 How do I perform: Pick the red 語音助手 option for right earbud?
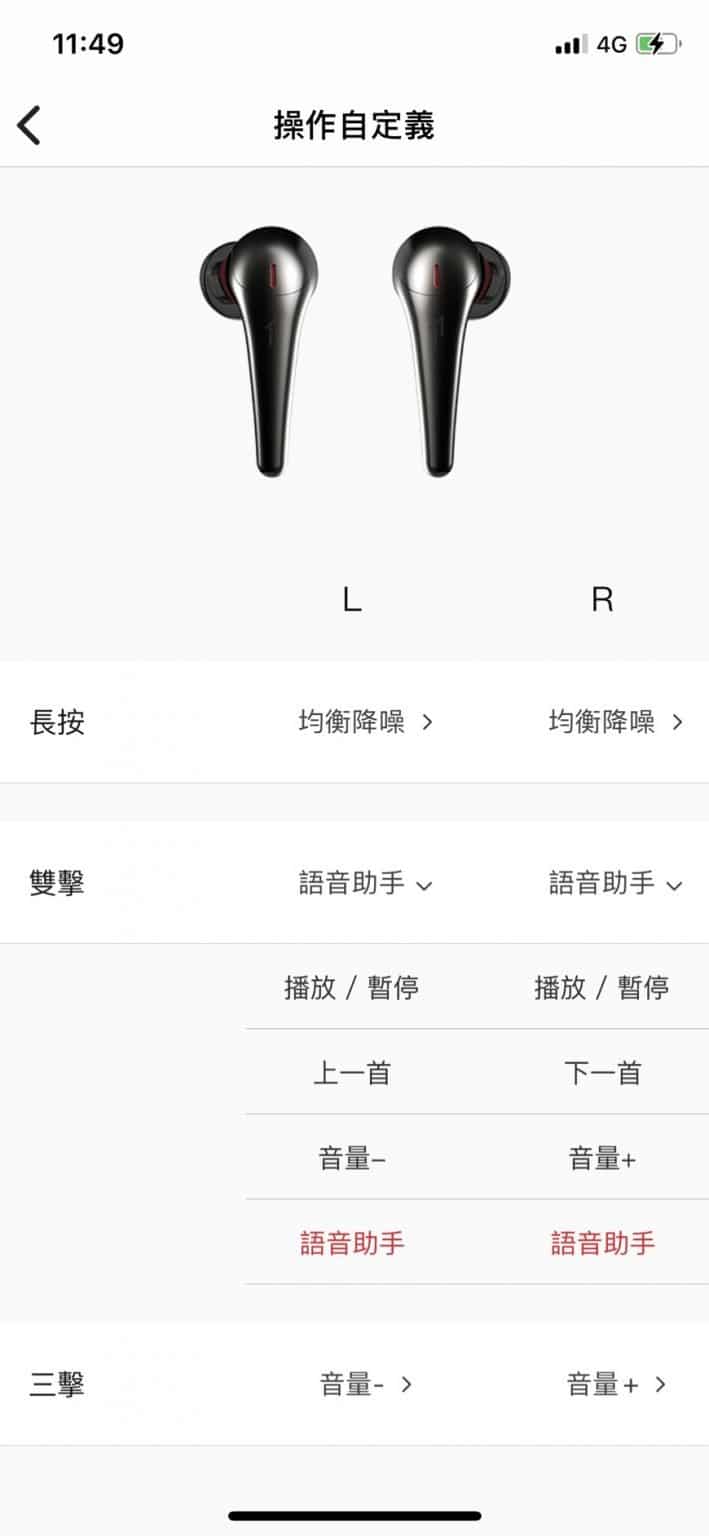[x=602, y=1243]
